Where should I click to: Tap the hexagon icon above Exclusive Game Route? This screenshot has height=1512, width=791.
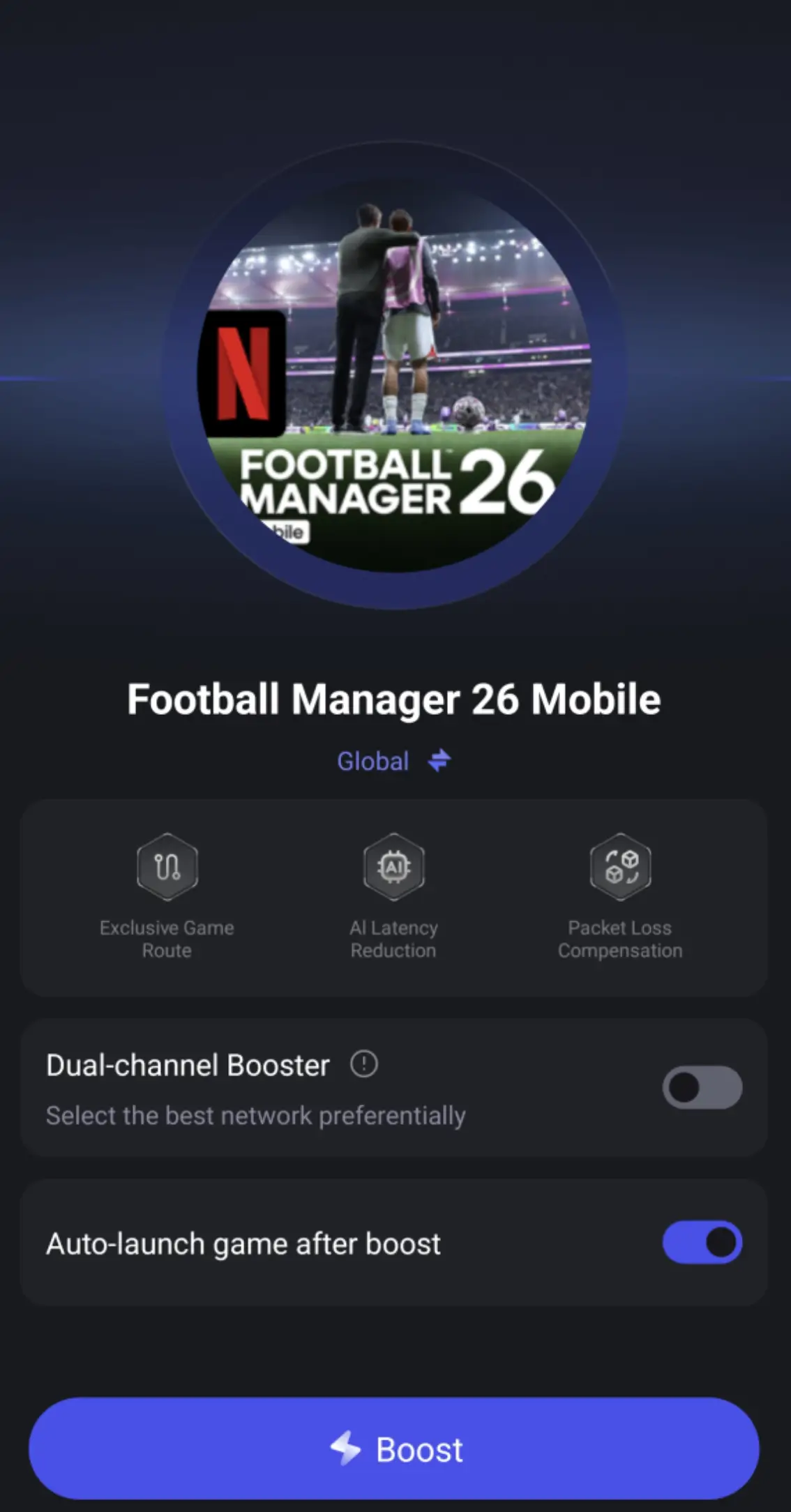coord(167,868)
